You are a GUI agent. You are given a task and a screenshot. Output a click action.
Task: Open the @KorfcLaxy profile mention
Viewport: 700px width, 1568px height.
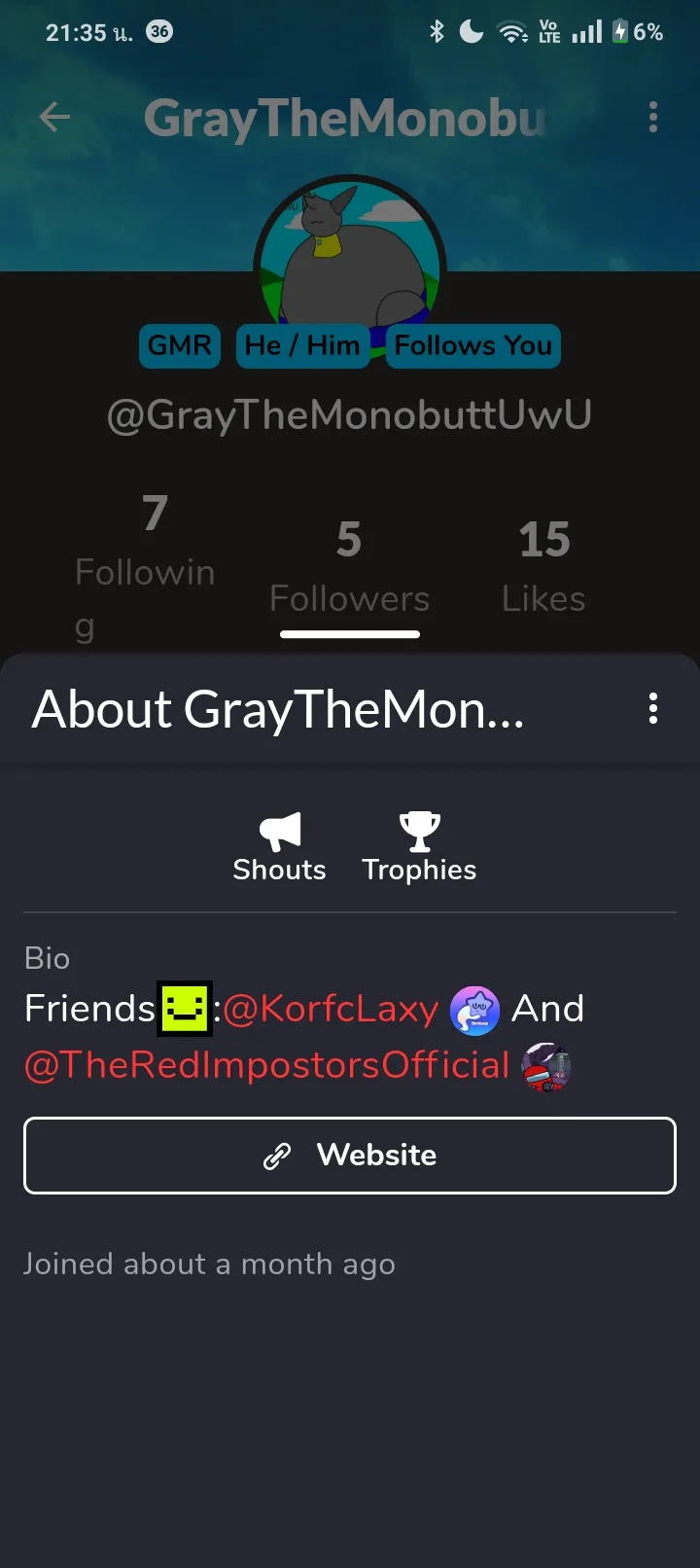pyautogui.click(x=331, y=1009)
